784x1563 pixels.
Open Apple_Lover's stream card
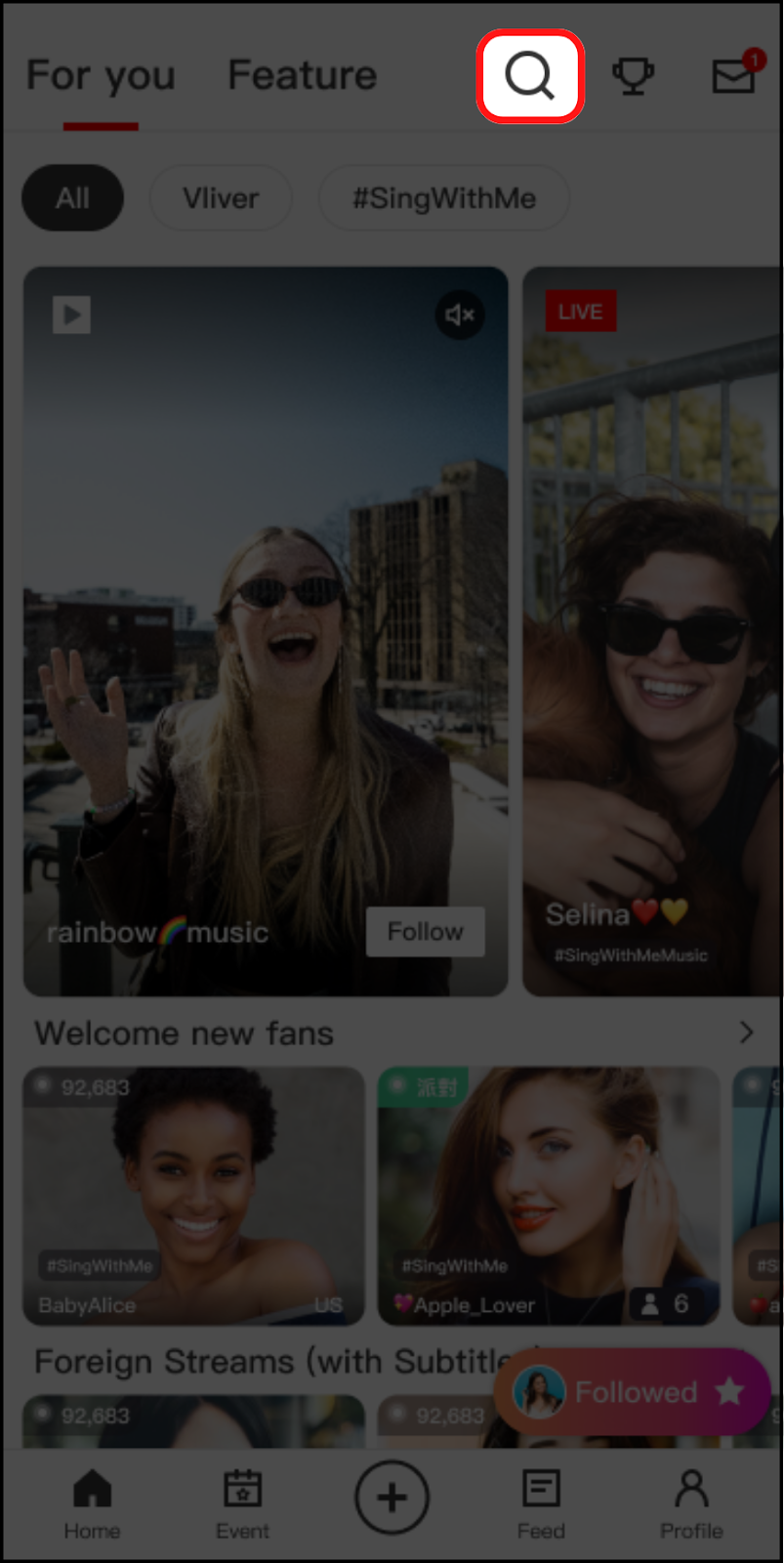(549, 1196)
